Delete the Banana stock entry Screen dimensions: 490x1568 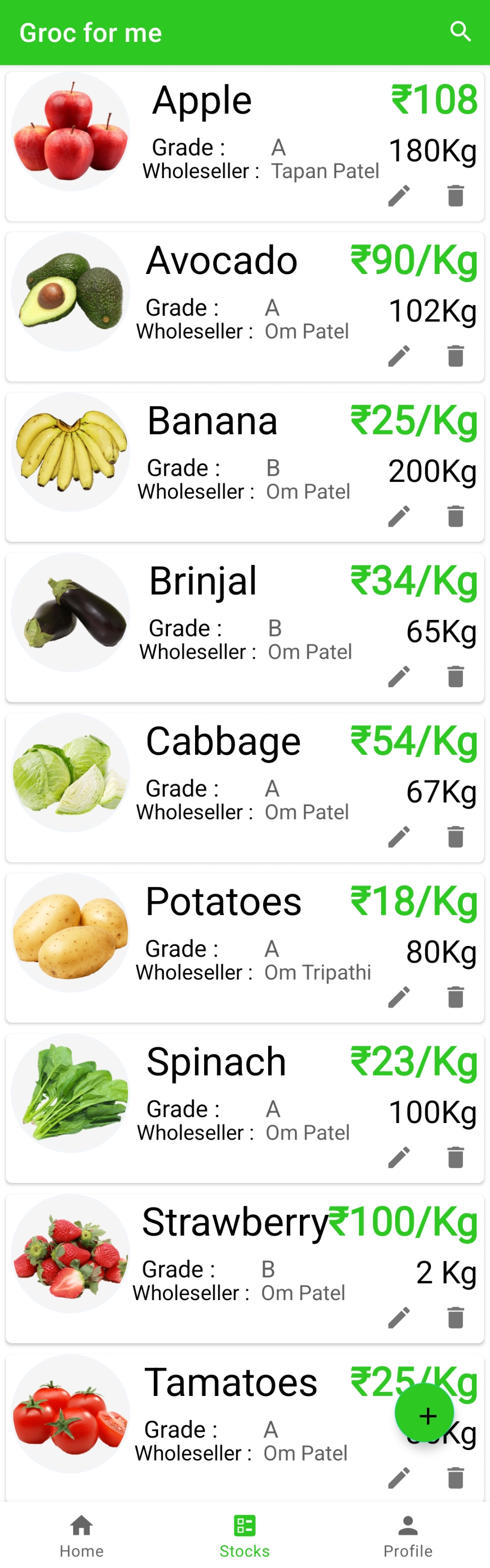tap(455, 516)
